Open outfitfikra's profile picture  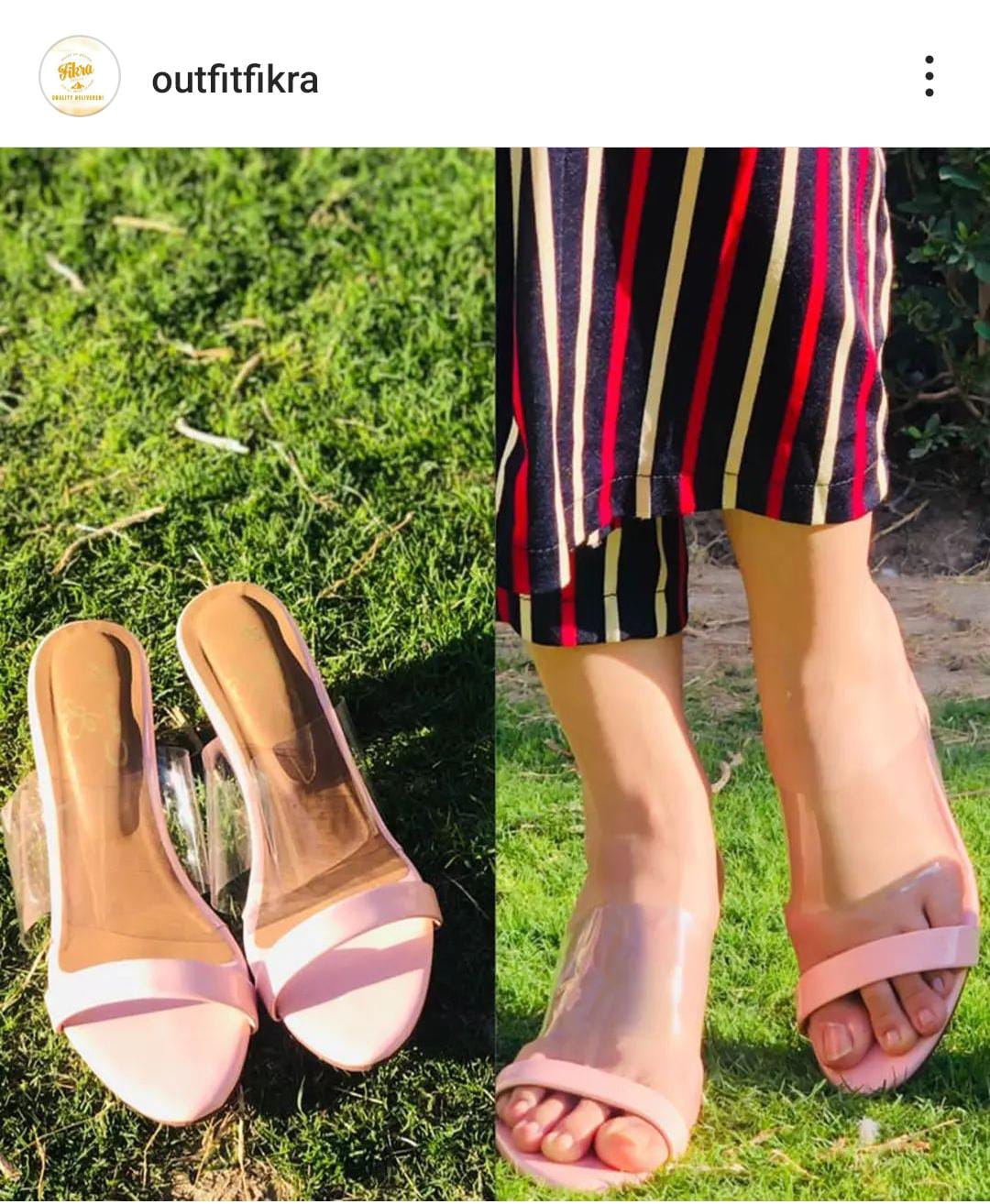click(80, 77)
